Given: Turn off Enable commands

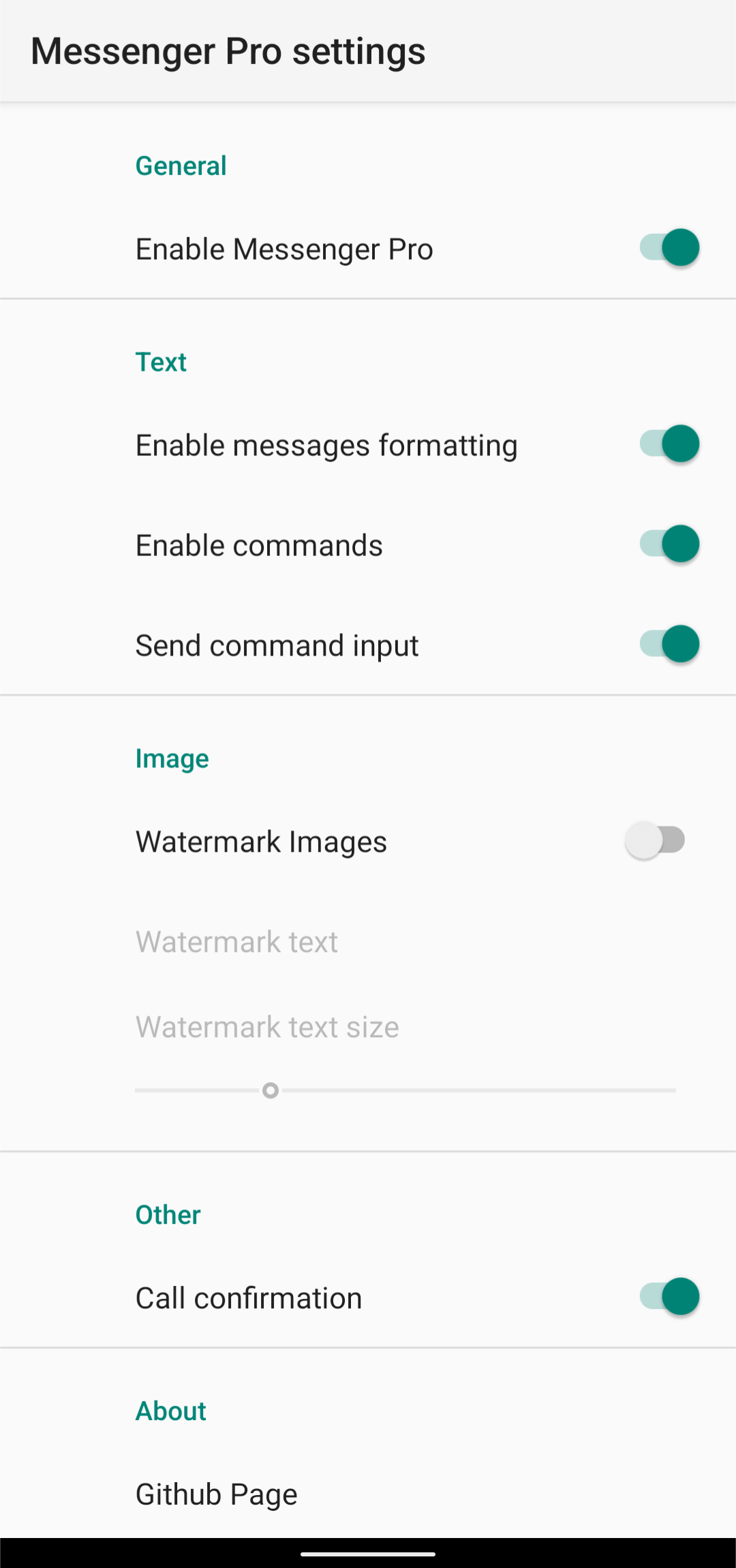Looking at the screenshot, I should [x=668, y=544].
